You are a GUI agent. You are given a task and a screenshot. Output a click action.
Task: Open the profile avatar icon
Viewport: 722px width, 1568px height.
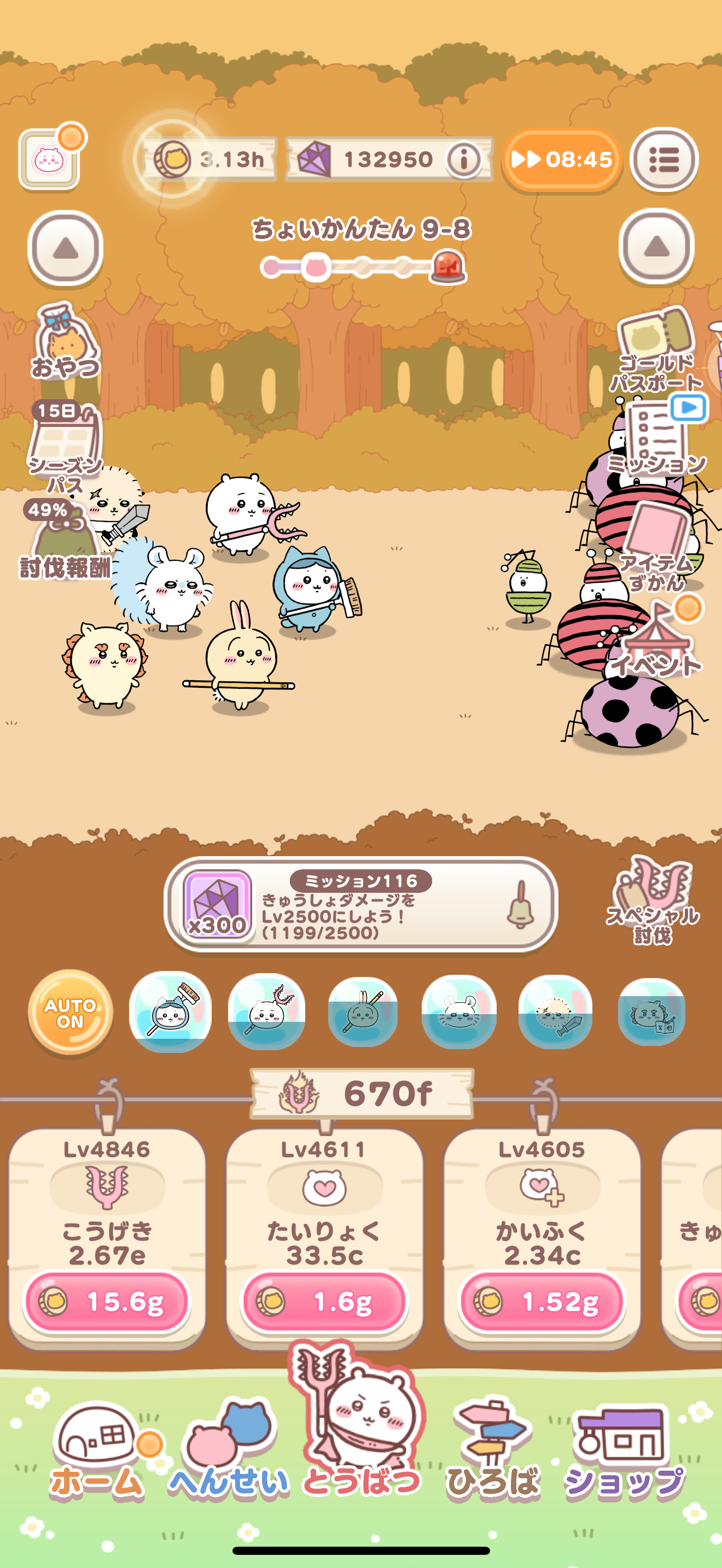coord(50,160)
